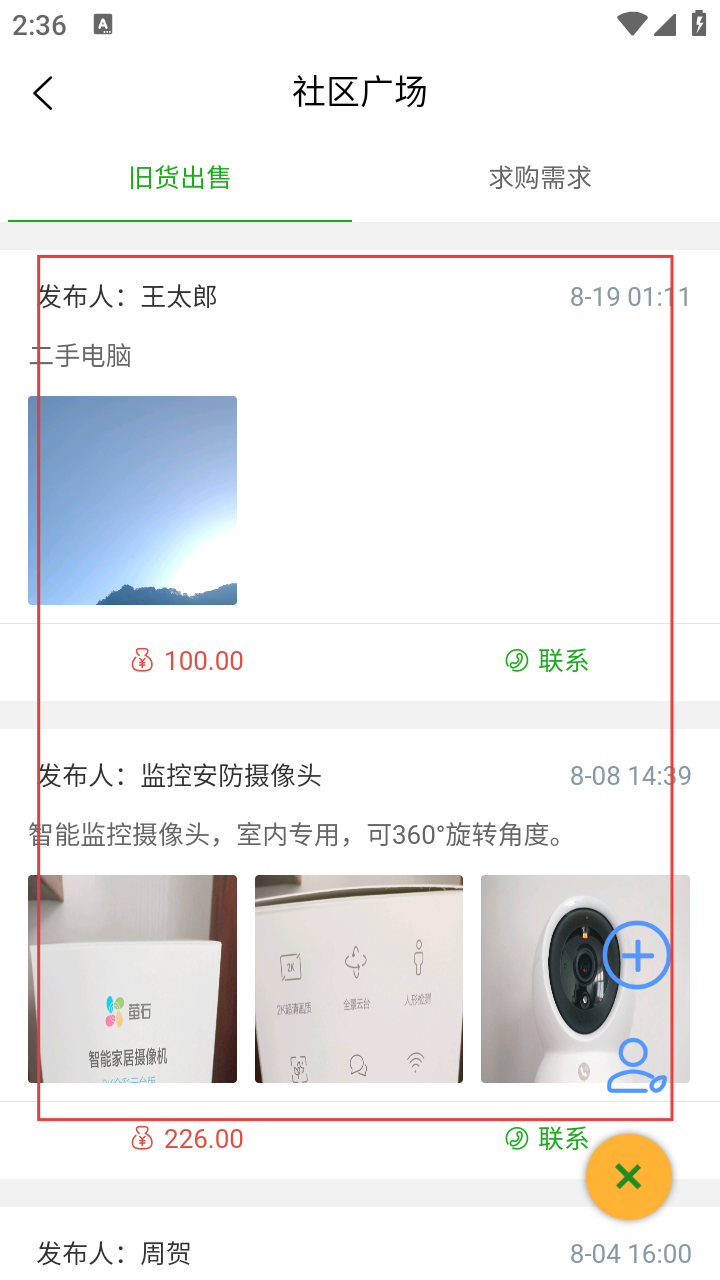720x1280 pixels.
Task: Tap the blue plus floating button
Action: [x=637, y=956]
